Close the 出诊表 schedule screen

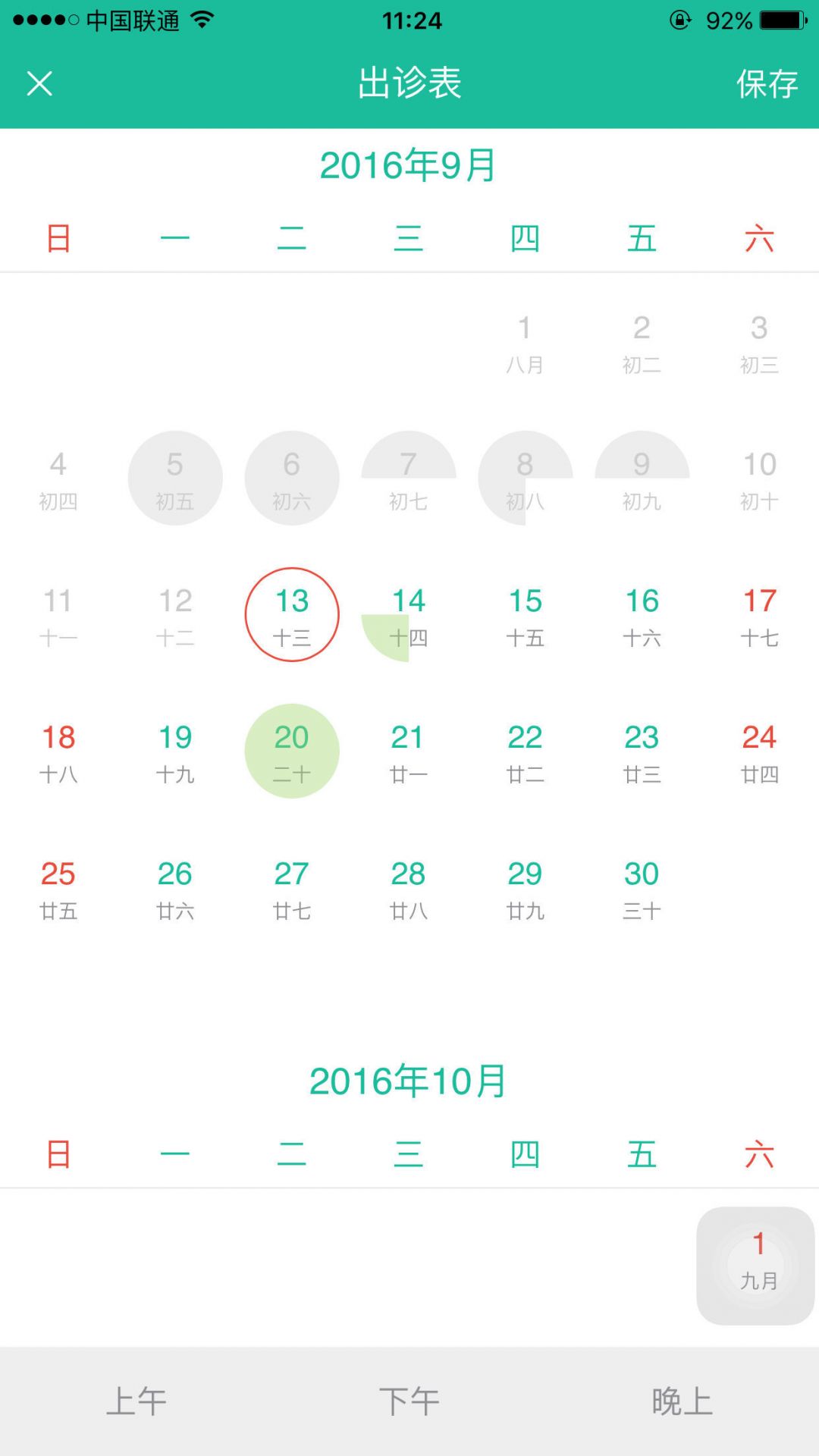[39, 83]
